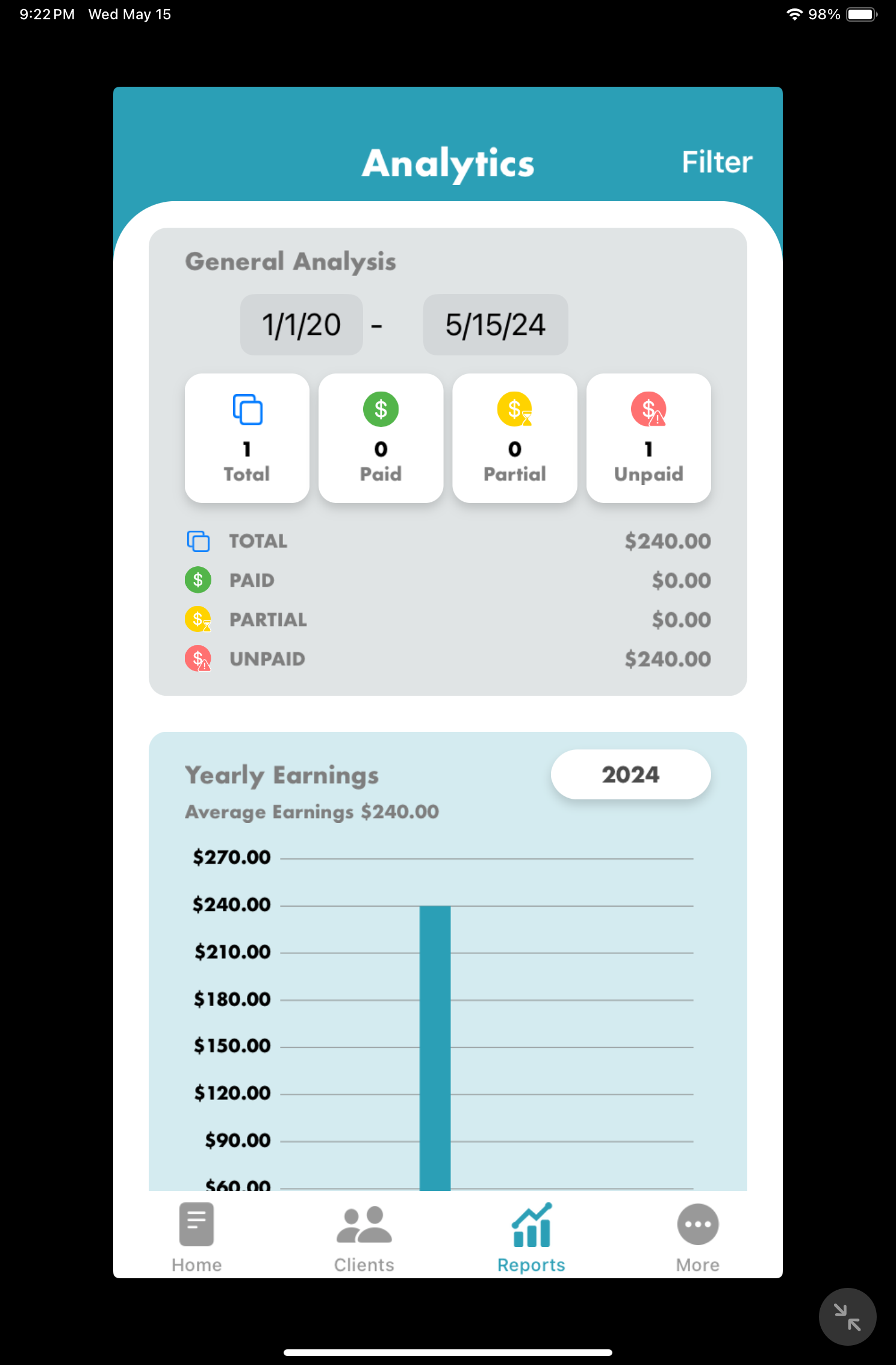Open the Filter option
This screenshot has height=1365, width=896.
point(717,162)
